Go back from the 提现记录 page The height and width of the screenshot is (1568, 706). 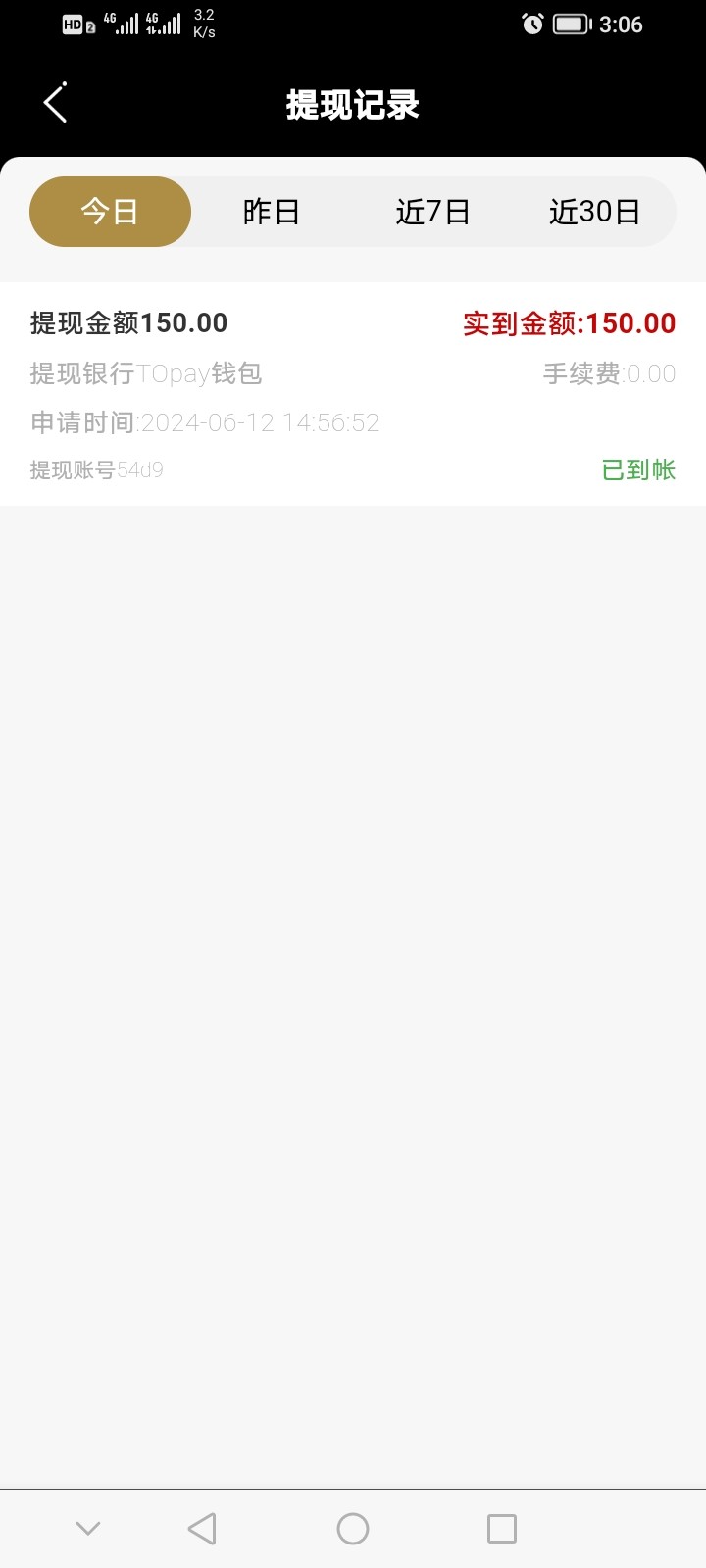(x=55, y=103)
